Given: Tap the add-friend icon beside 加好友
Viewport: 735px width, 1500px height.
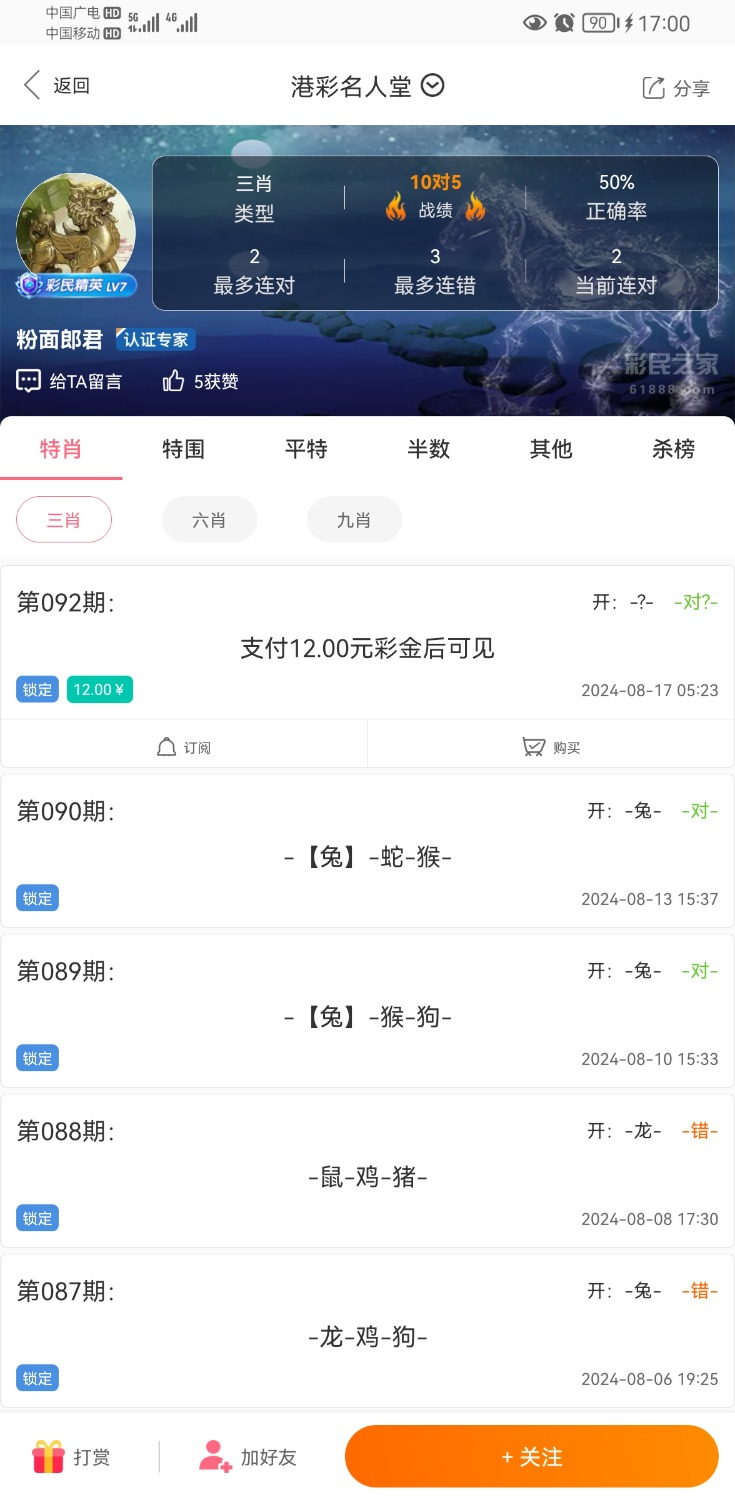Looking at the screenshot, I should click(x=213, y=1457).
